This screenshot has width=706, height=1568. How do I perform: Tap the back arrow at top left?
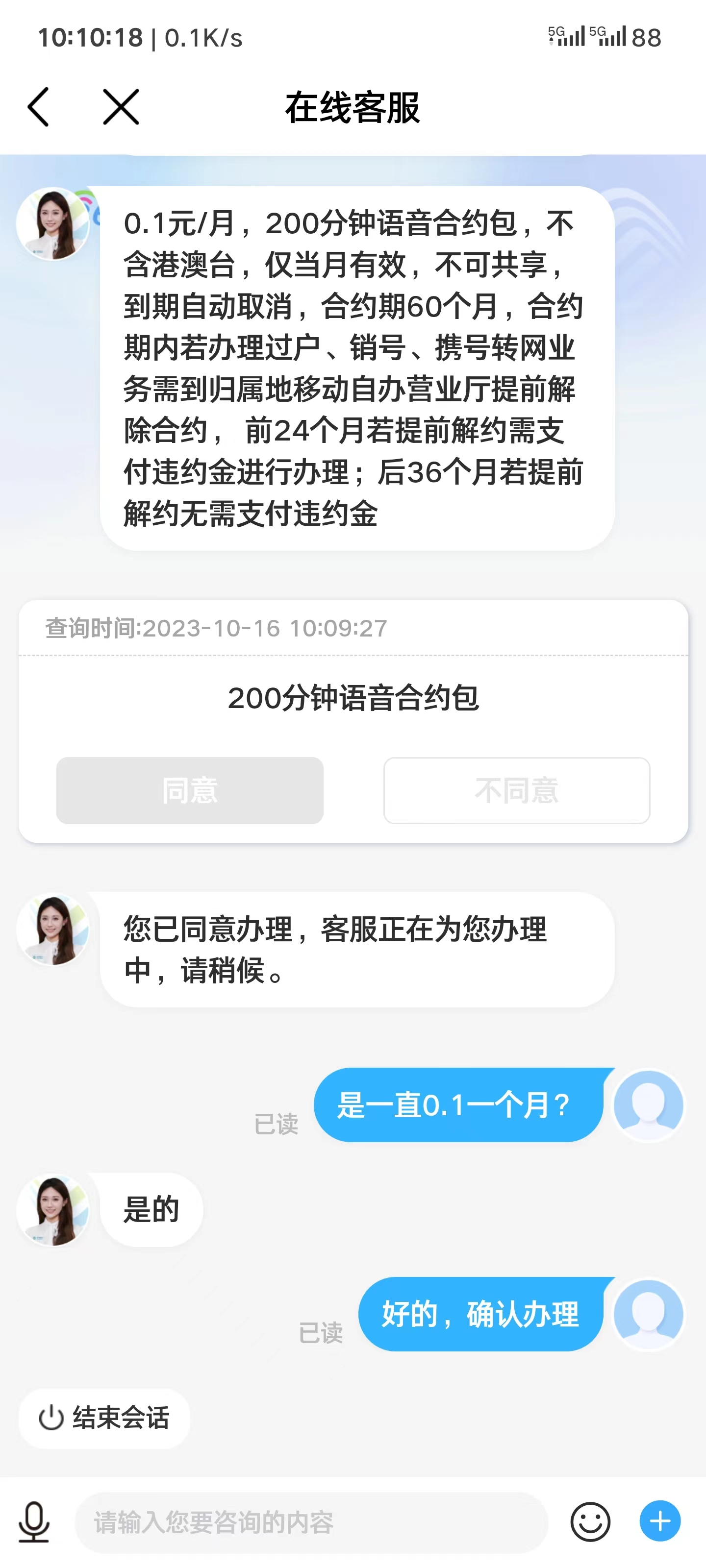point(39,105)
